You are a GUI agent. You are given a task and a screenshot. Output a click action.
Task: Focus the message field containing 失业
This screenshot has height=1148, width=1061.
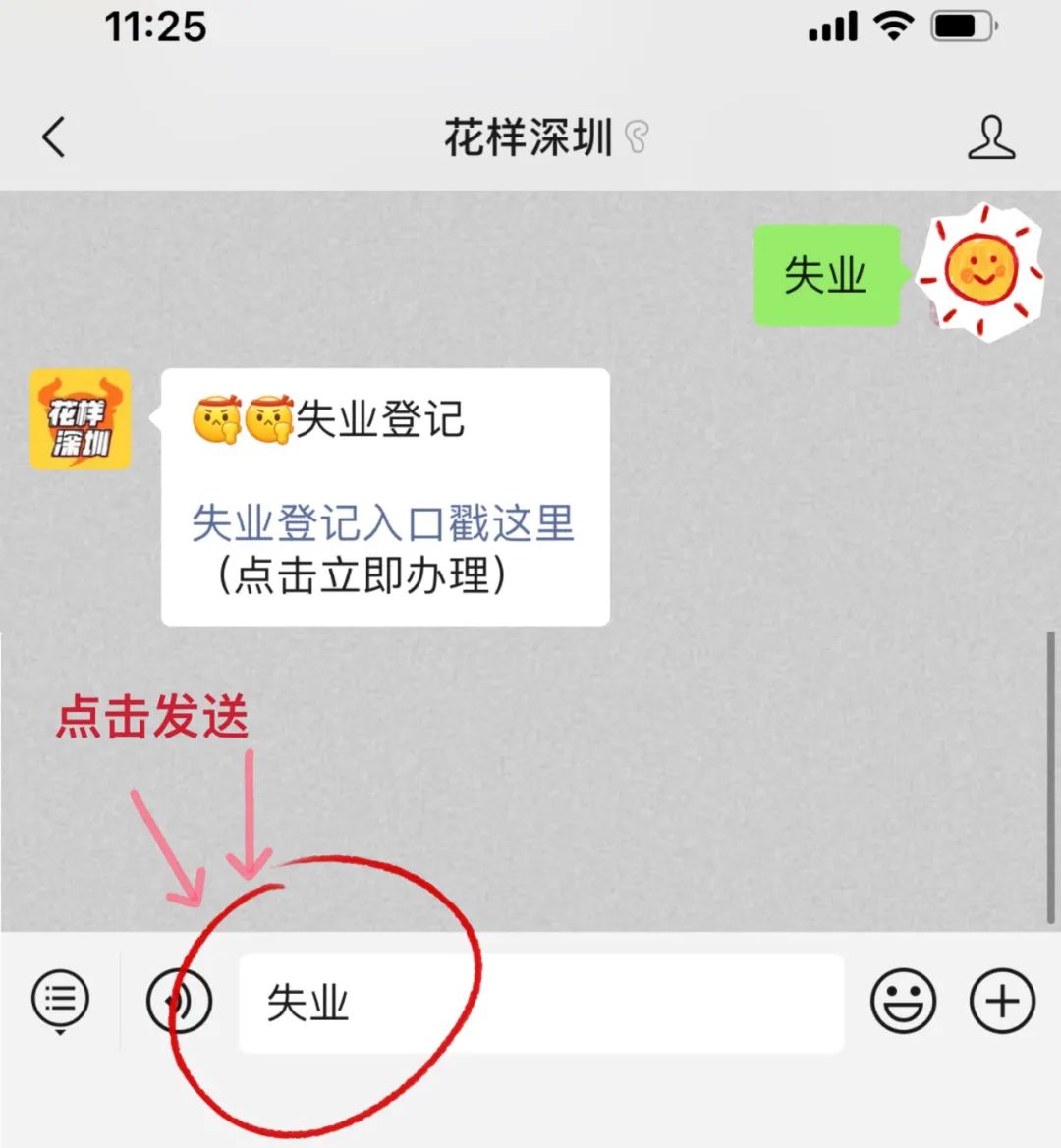pyautogui.click(x=540, y=1003)
